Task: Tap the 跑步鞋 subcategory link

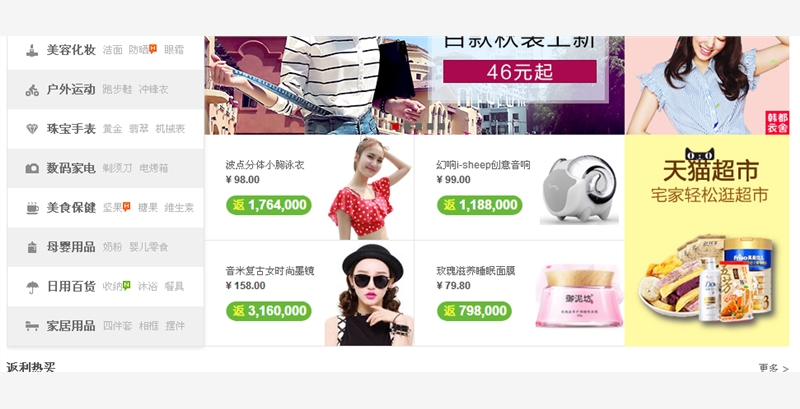Action: coord(117,89)
